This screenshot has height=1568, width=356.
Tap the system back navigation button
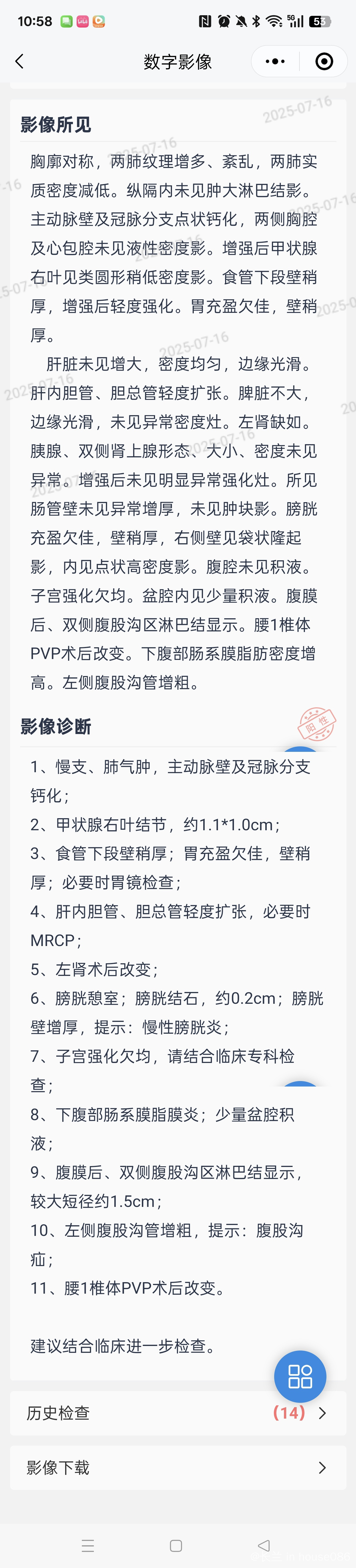(x=264, y=1546)
